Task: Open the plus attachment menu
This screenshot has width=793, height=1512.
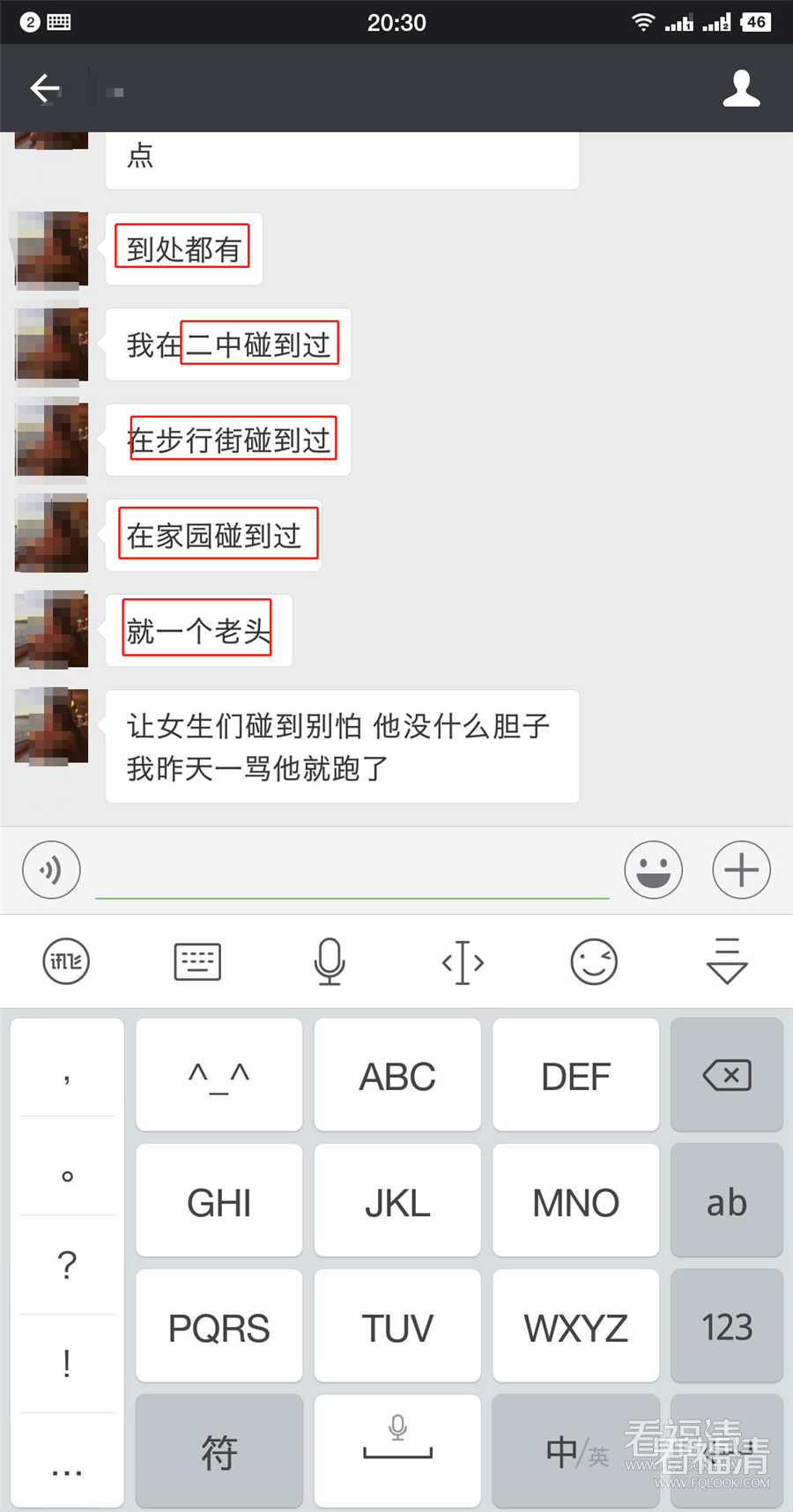Action: (741, 870)
